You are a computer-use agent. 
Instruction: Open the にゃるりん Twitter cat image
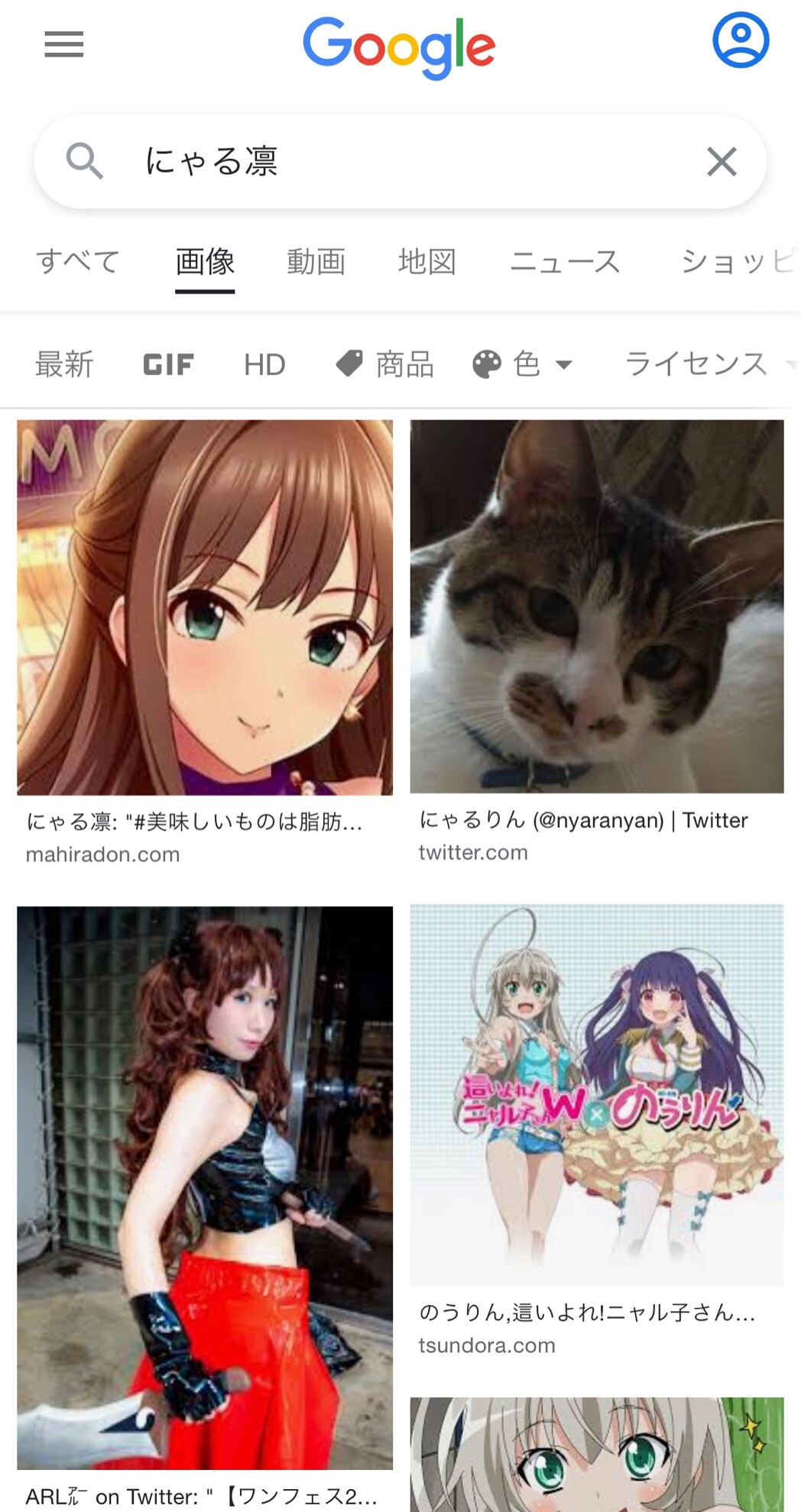(597, 606)
